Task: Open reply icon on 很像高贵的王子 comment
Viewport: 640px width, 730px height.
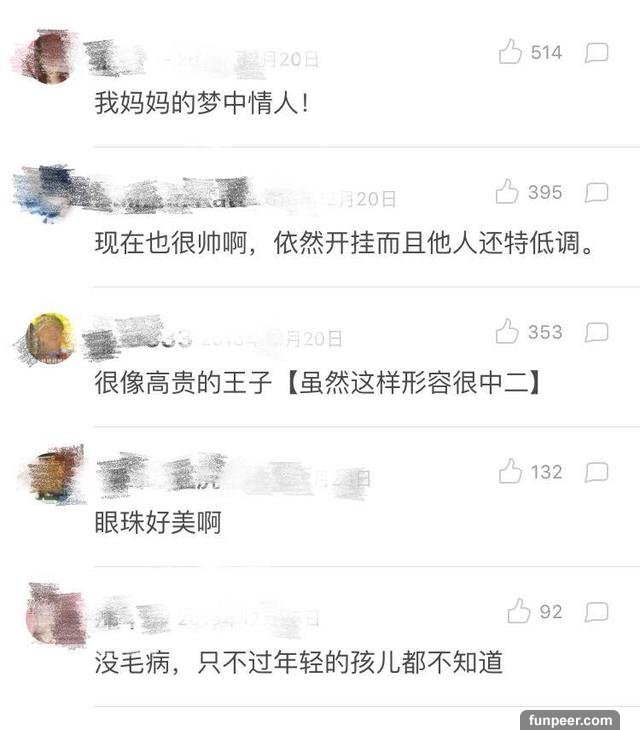Action: coord(597,332)
